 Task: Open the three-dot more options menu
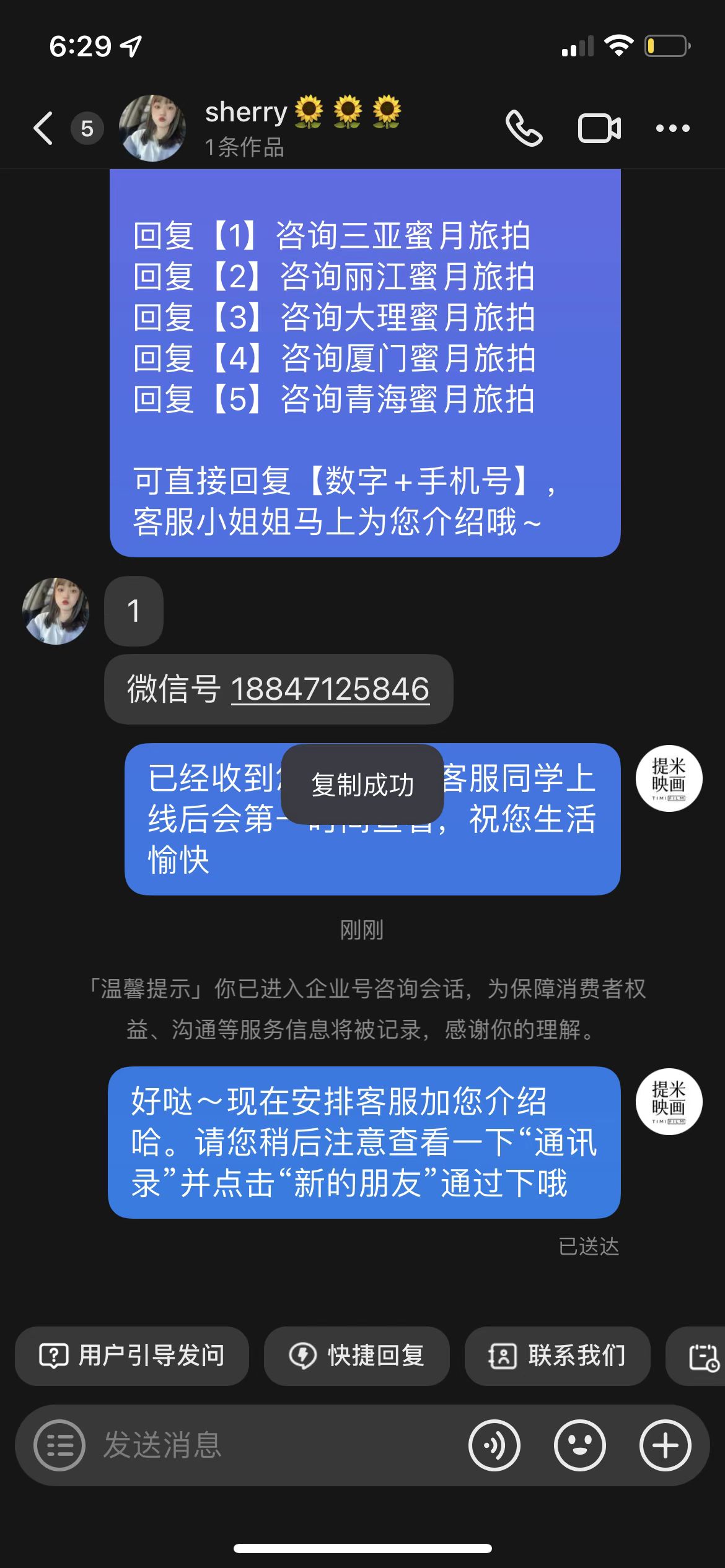click(x=673, y=128)
